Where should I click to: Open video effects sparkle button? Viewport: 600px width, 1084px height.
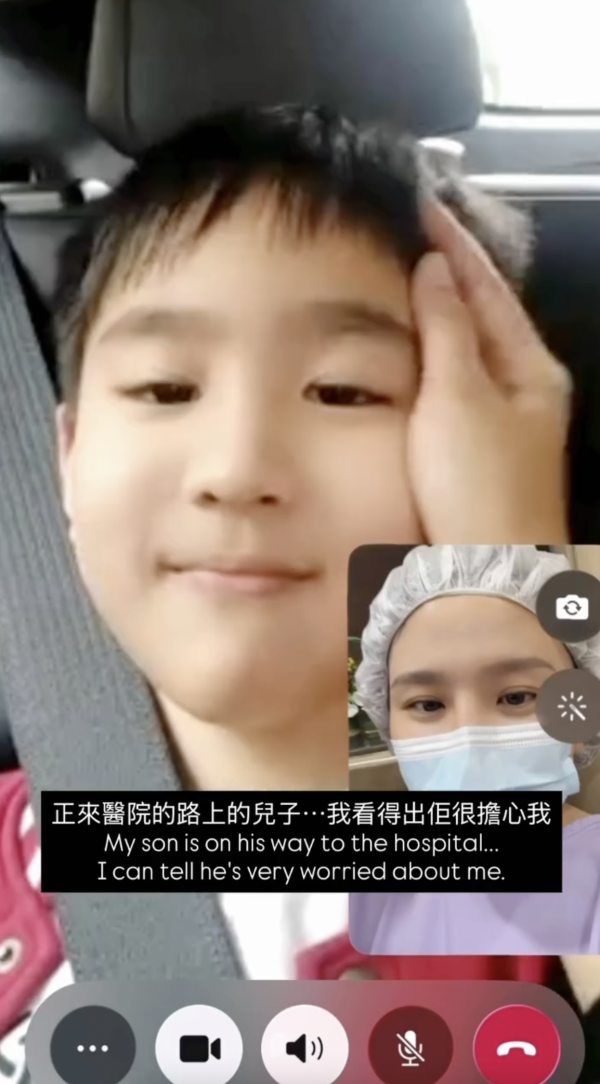572,707
